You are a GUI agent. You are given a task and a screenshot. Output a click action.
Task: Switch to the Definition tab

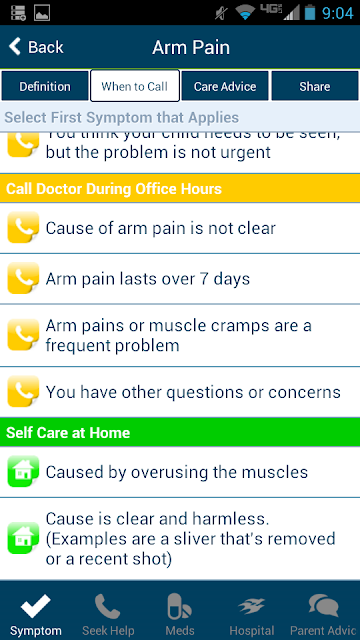pos(45,86)
